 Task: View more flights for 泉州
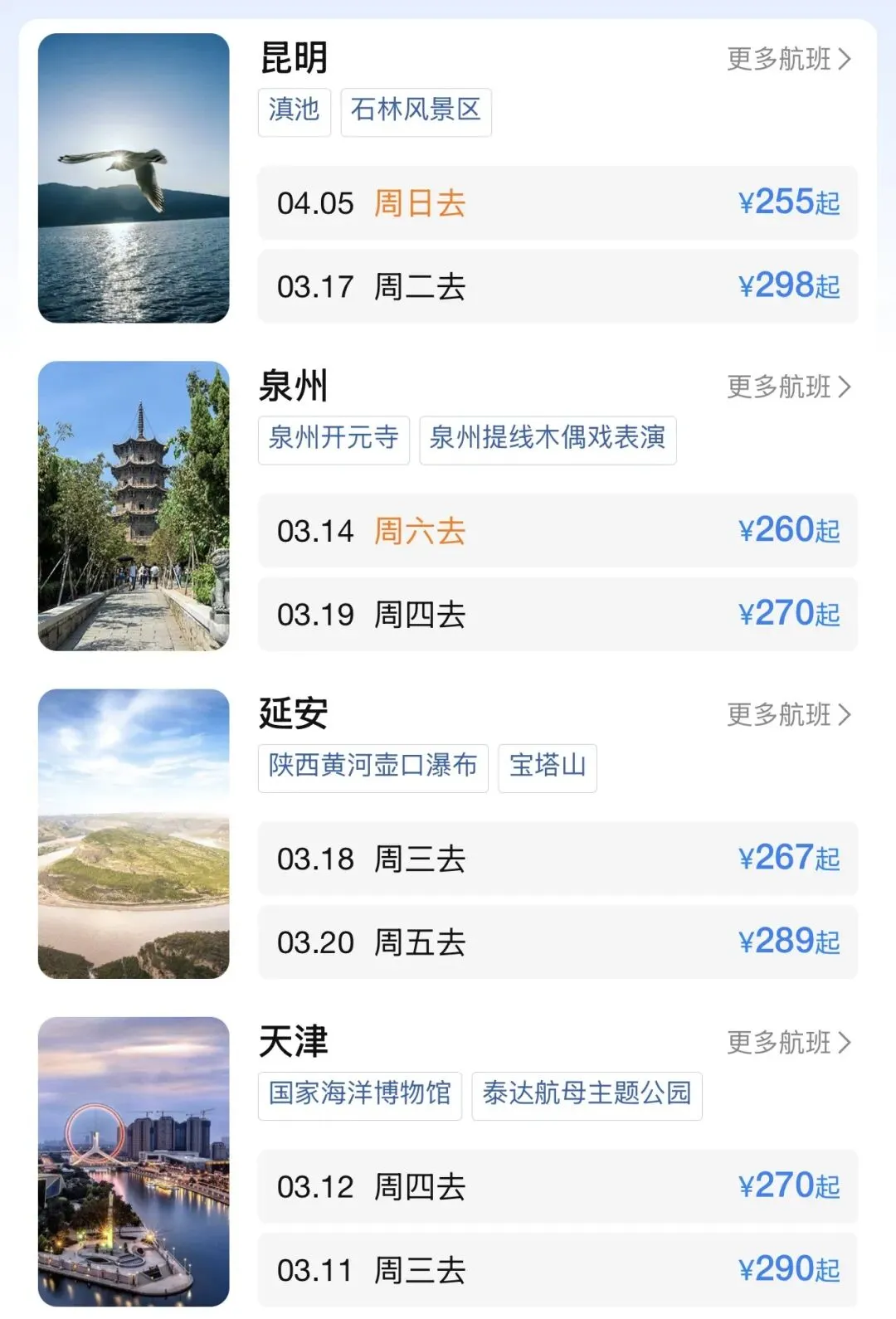pos(788,387)
